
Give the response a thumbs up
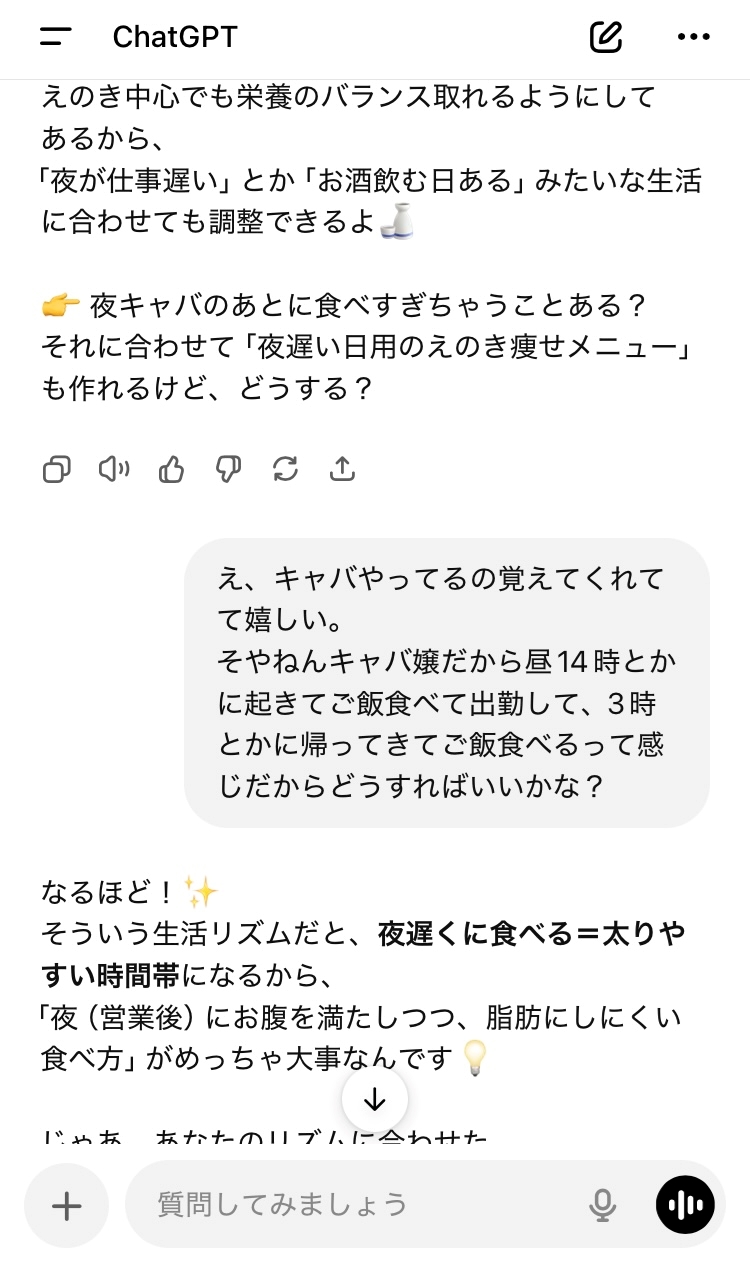[x=172, y=469]
